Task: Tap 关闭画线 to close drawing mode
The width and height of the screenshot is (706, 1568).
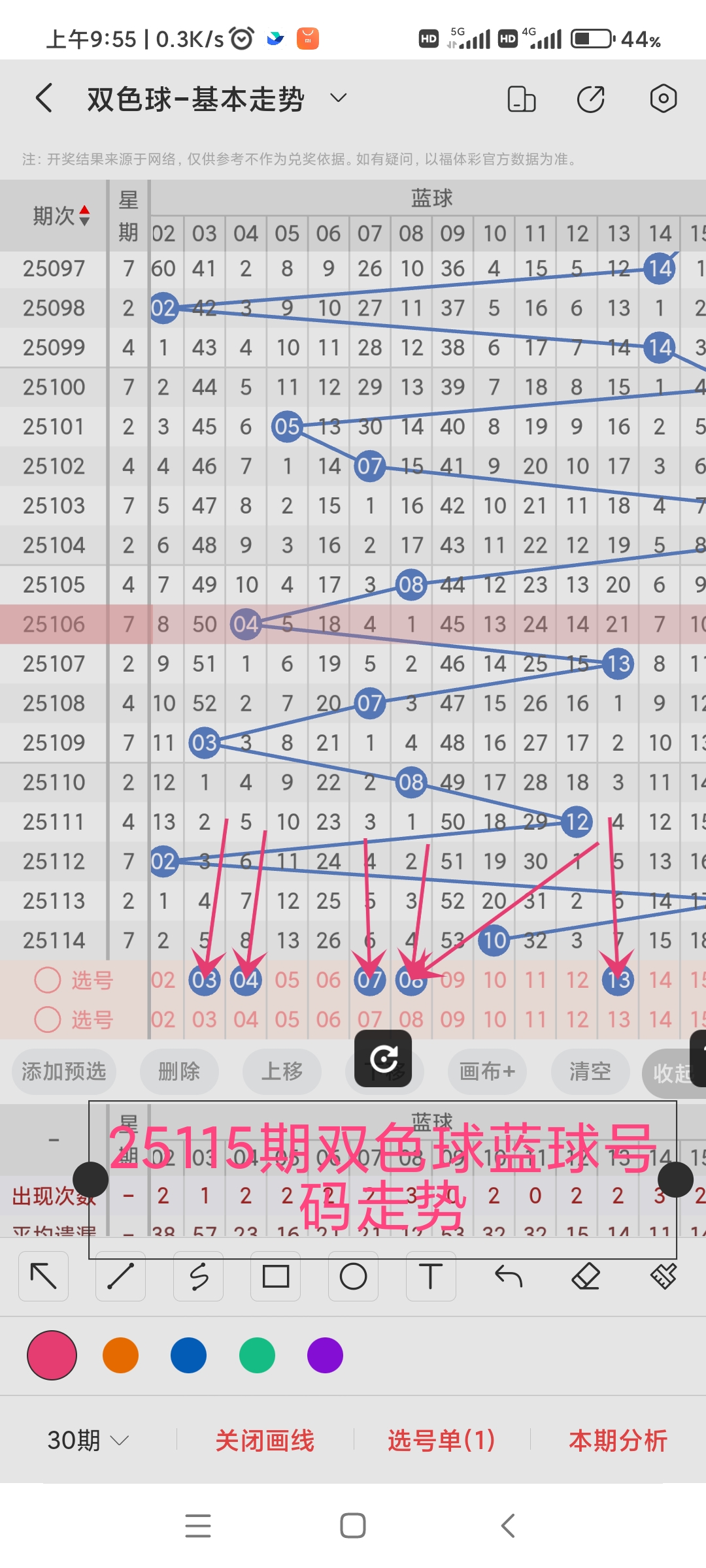Action: [265, 1440]
